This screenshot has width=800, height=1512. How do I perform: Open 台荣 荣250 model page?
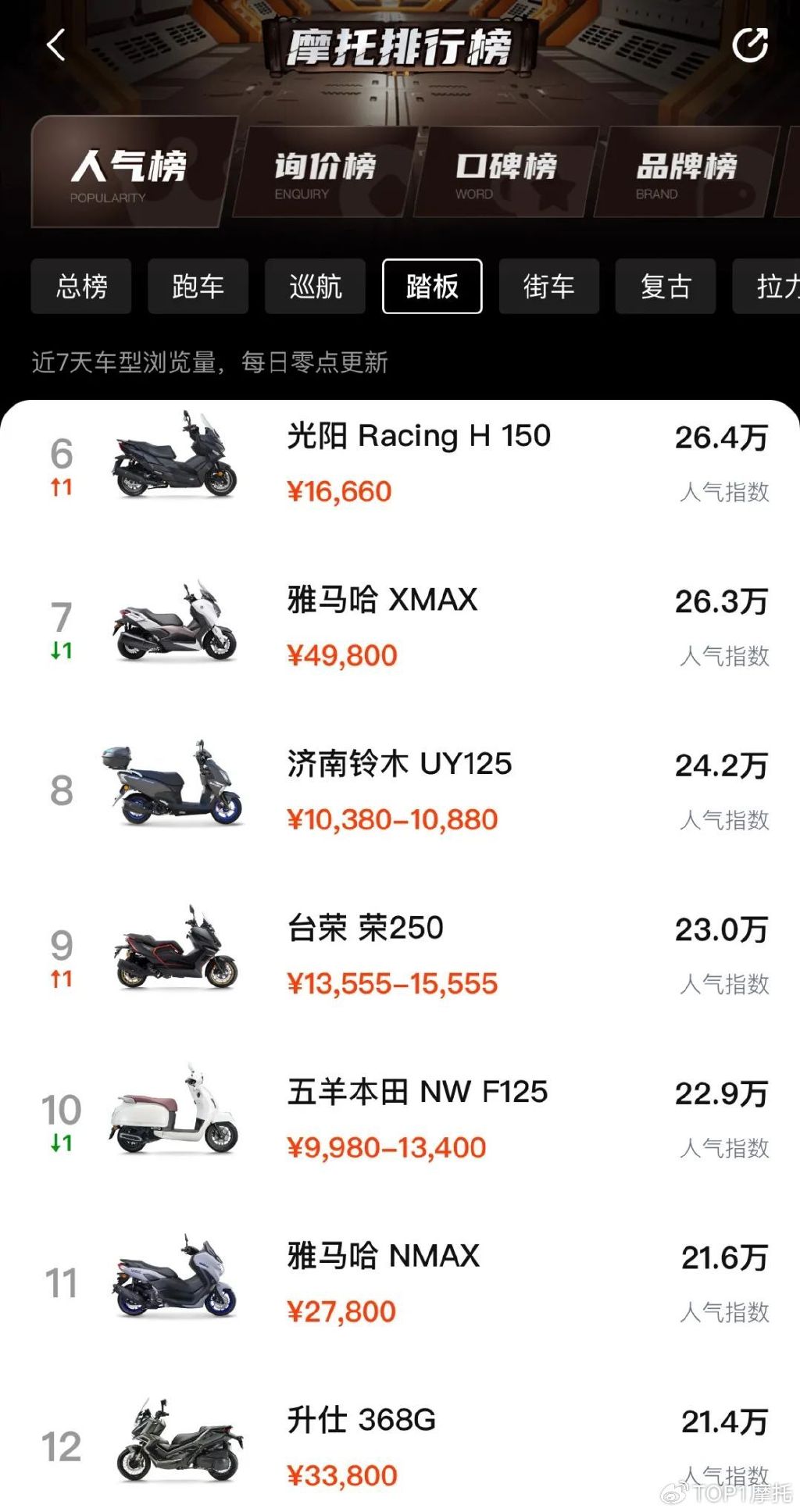point(400,955)
